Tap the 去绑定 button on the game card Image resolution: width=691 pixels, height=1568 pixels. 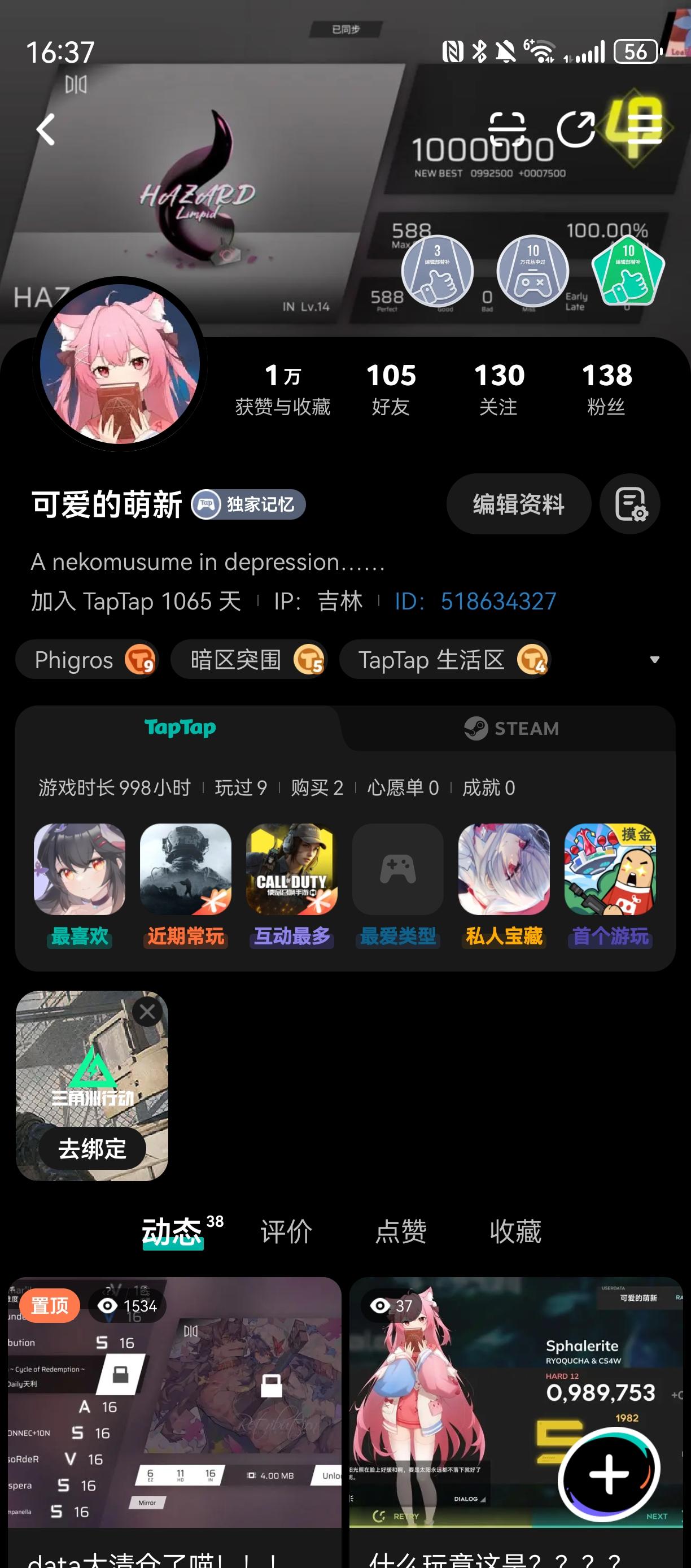[93, 1148]
